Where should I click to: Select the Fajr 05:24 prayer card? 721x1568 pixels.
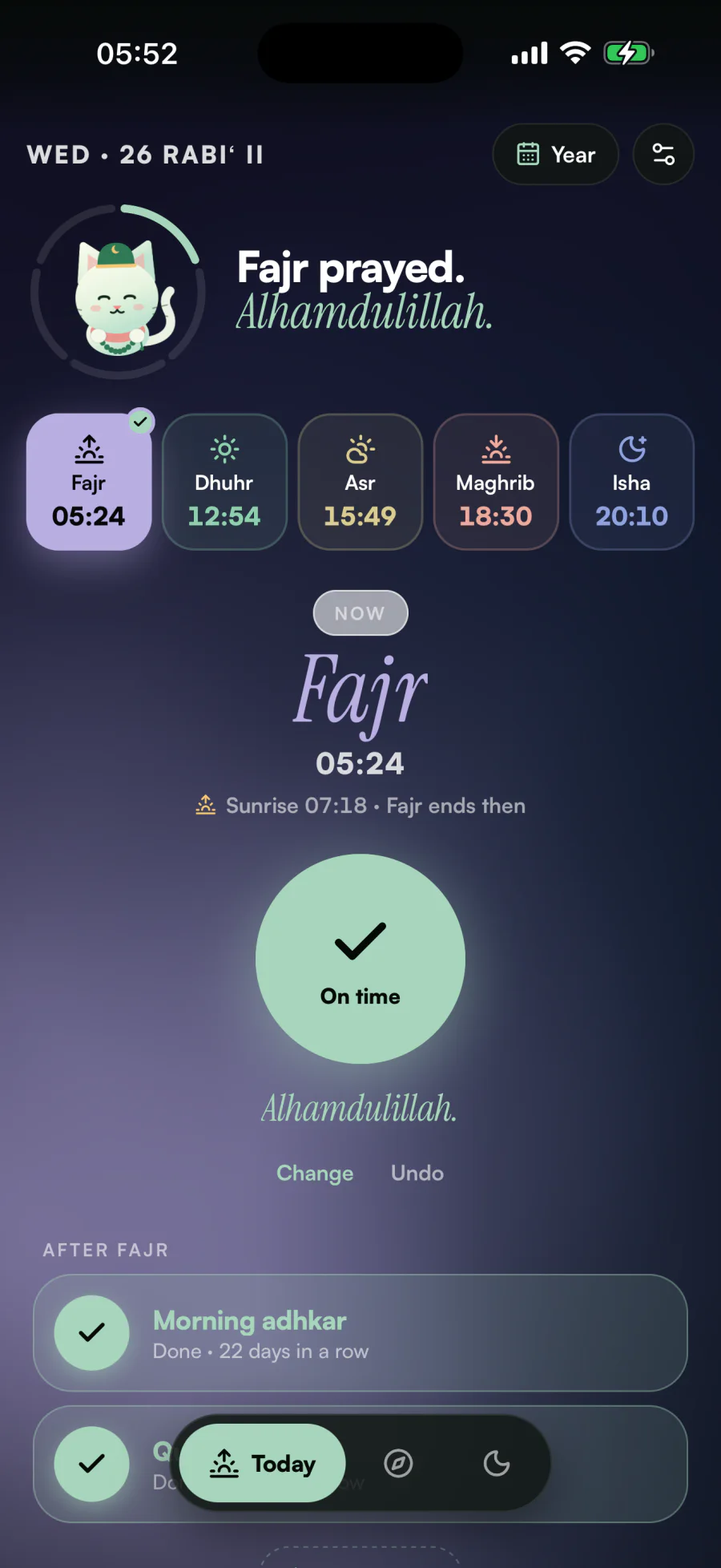coord(89,482)
